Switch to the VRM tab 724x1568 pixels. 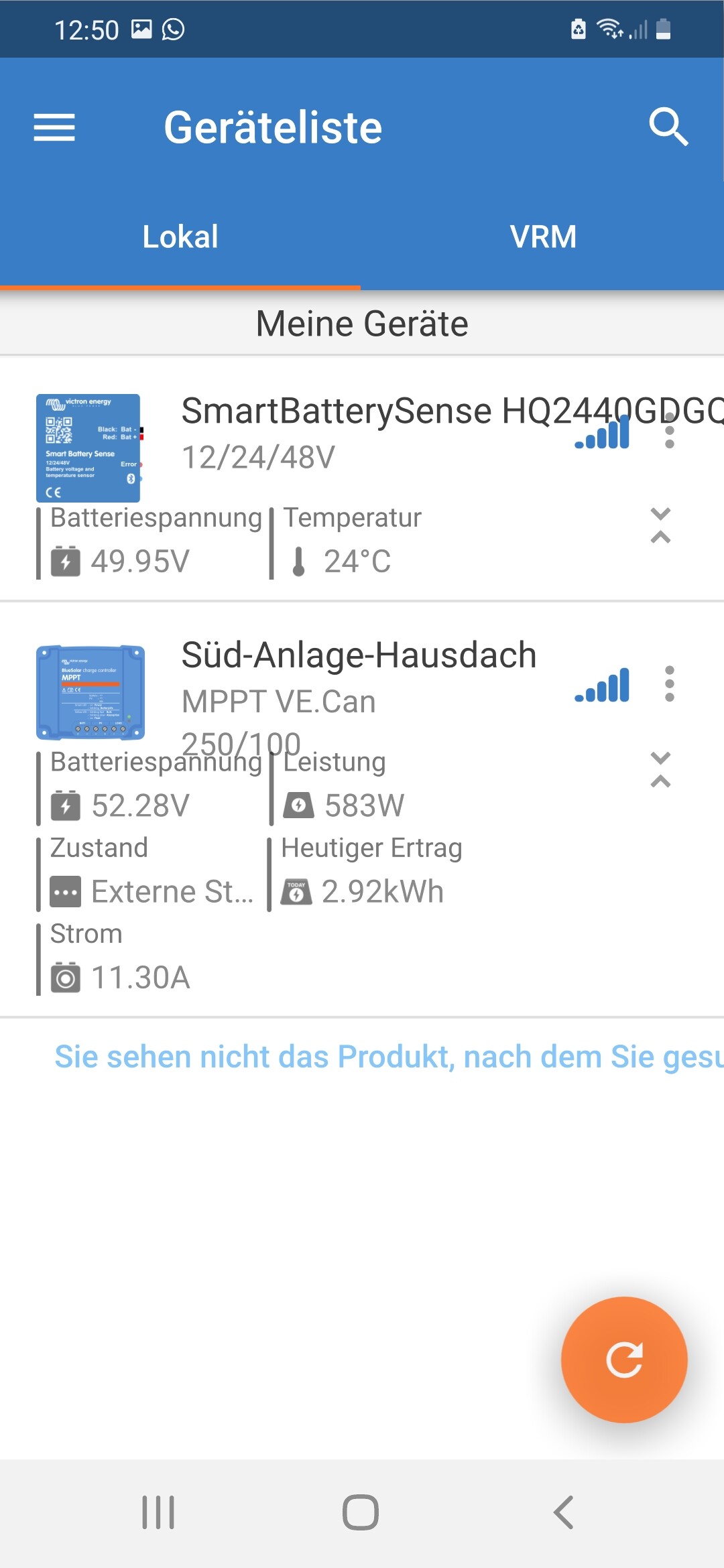coord(543,237)
